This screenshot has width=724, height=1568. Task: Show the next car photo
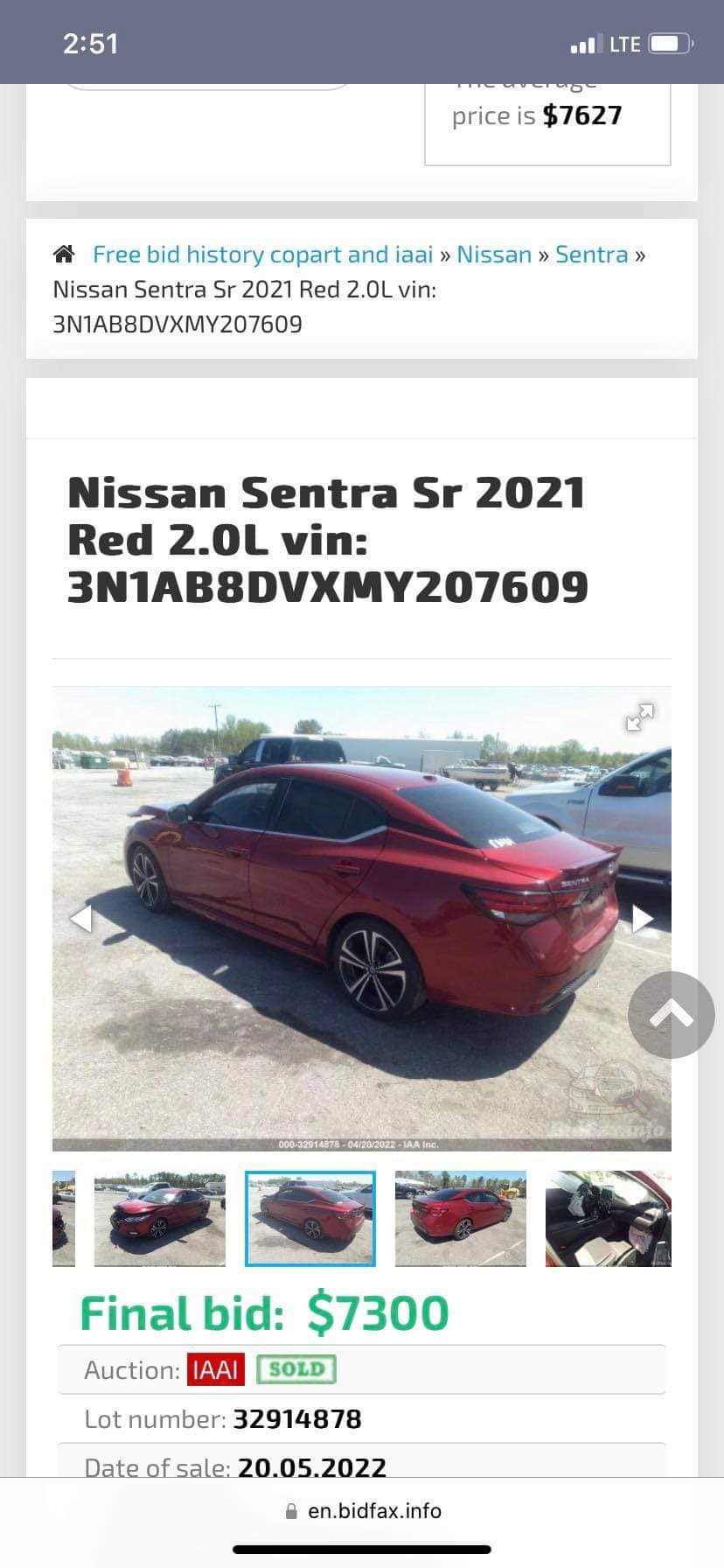643,919
